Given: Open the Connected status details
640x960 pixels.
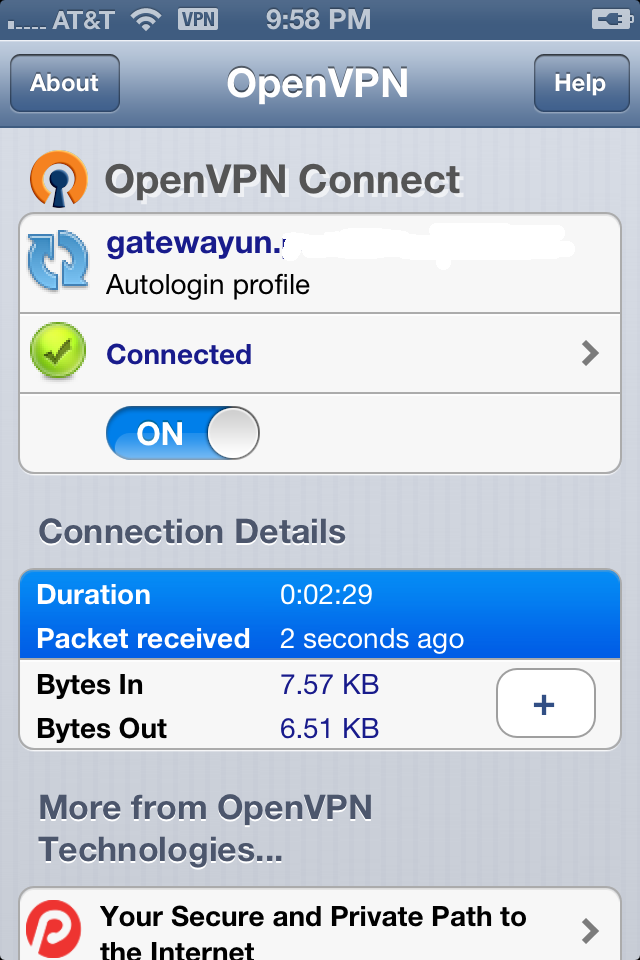Looking at the screenshot, I should (x=320, y=354).
